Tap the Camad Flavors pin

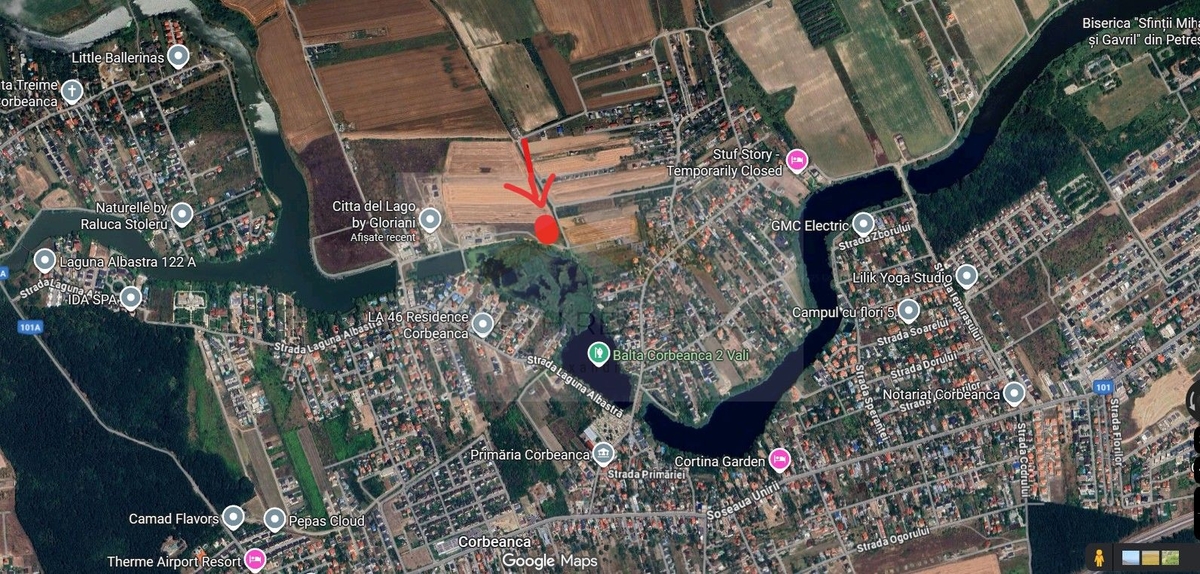(x=233, y=517)
